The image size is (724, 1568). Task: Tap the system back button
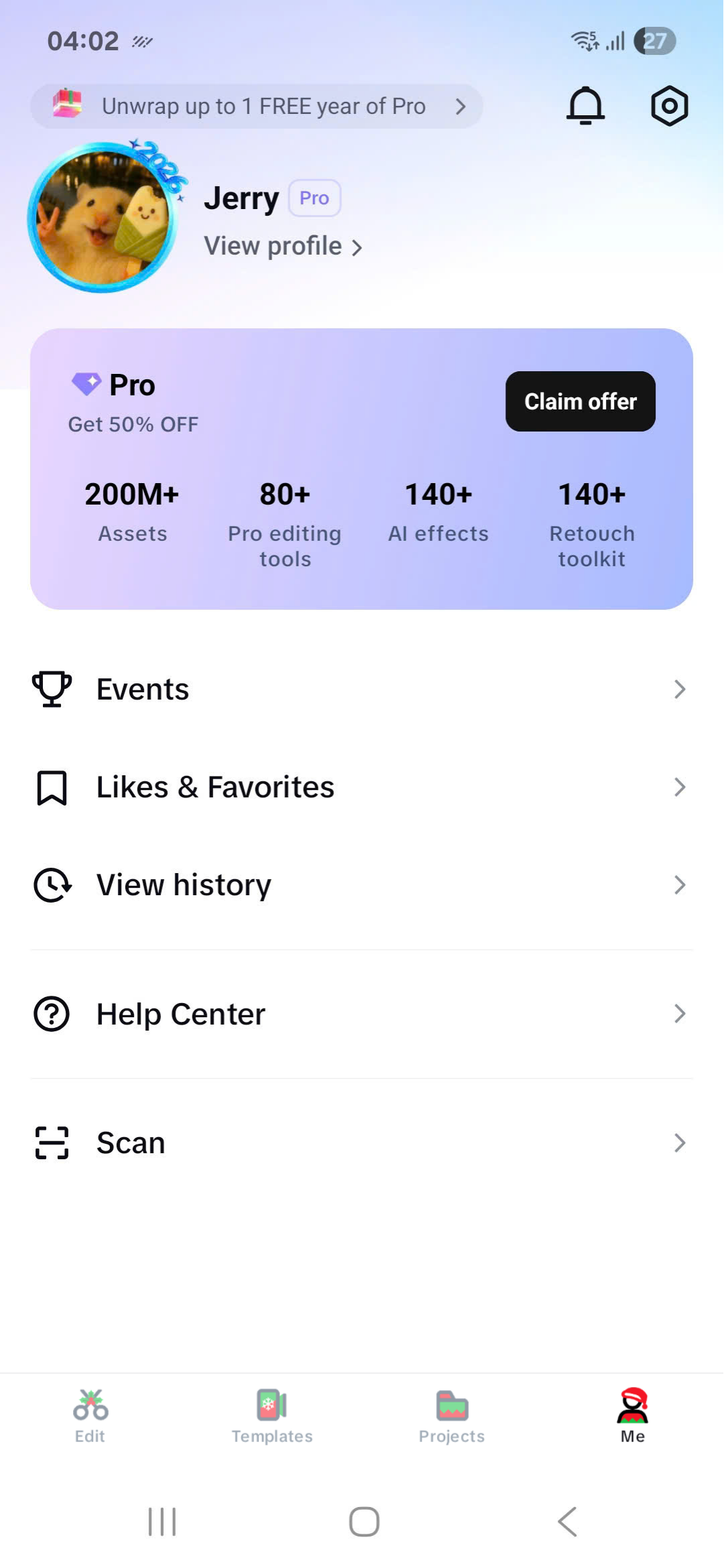(x=567, y=1521)
